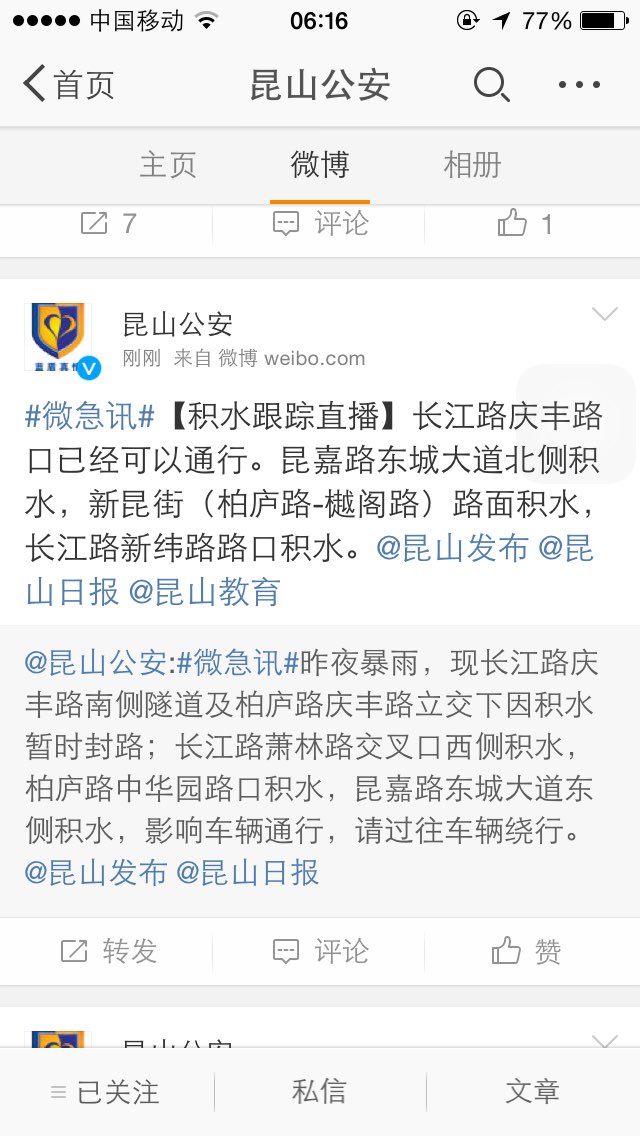640x1136 pixels.
Task: Open the three-dot overflow menu
Action: point(579,85)
